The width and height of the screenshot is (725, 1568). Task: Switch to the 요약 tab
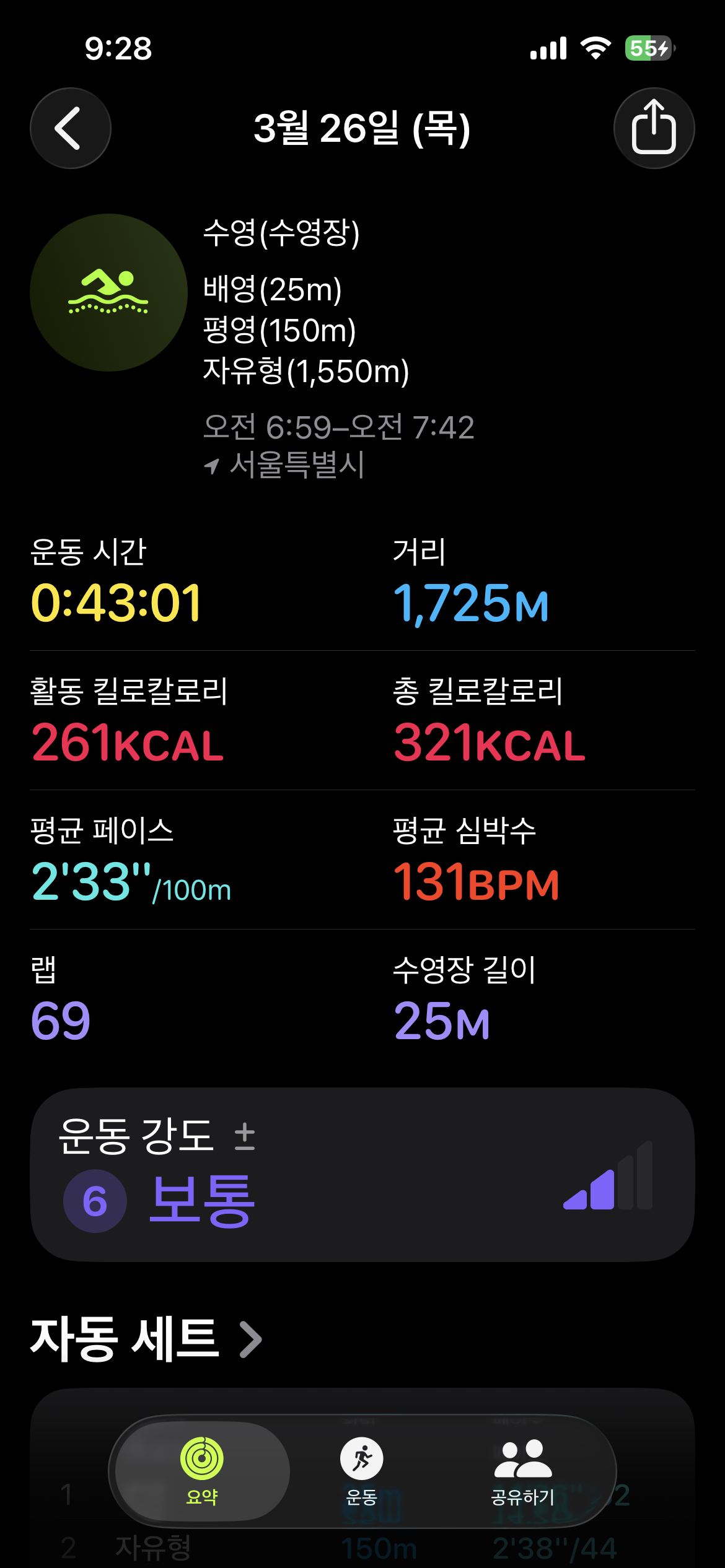(x=202, y=1471)
